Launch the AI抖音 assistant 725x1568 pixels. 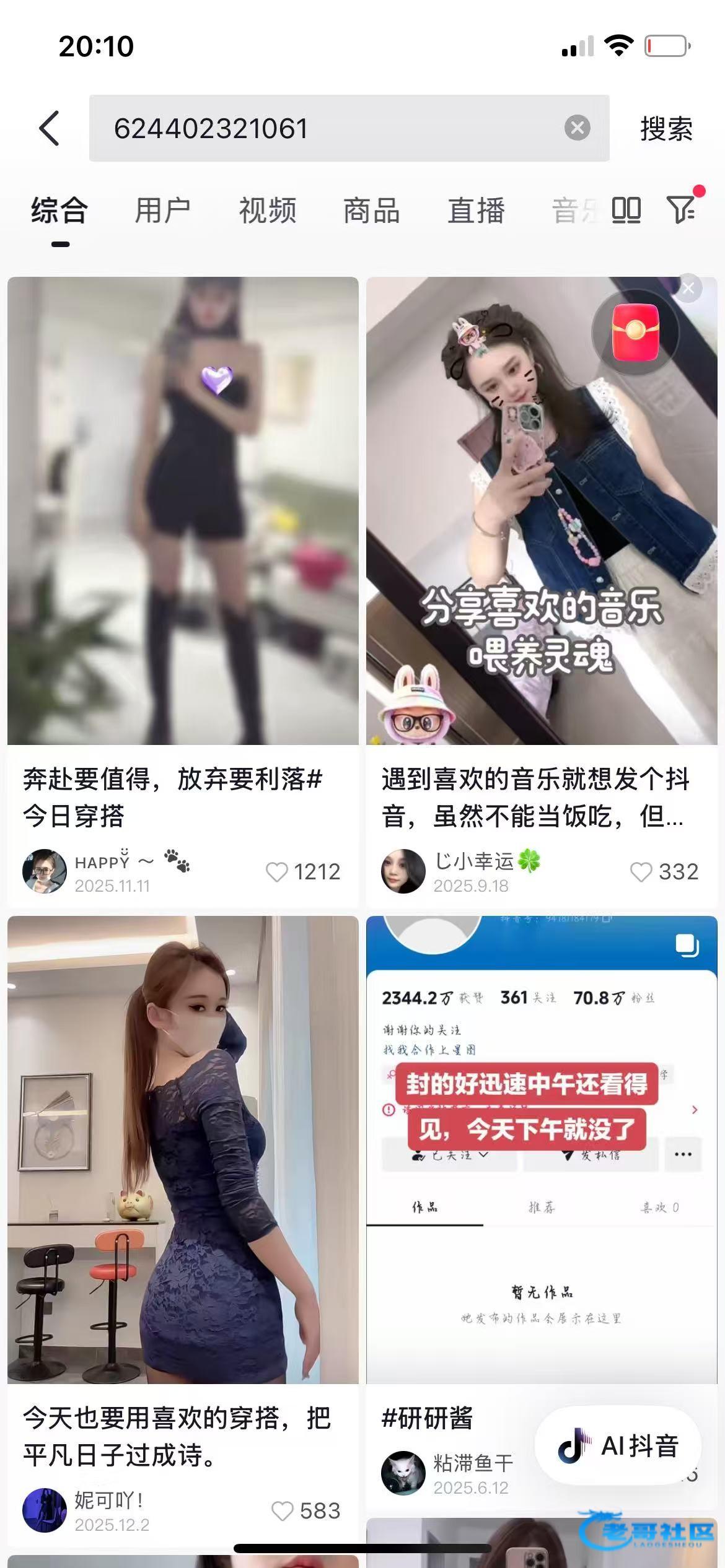[618, 1446]
